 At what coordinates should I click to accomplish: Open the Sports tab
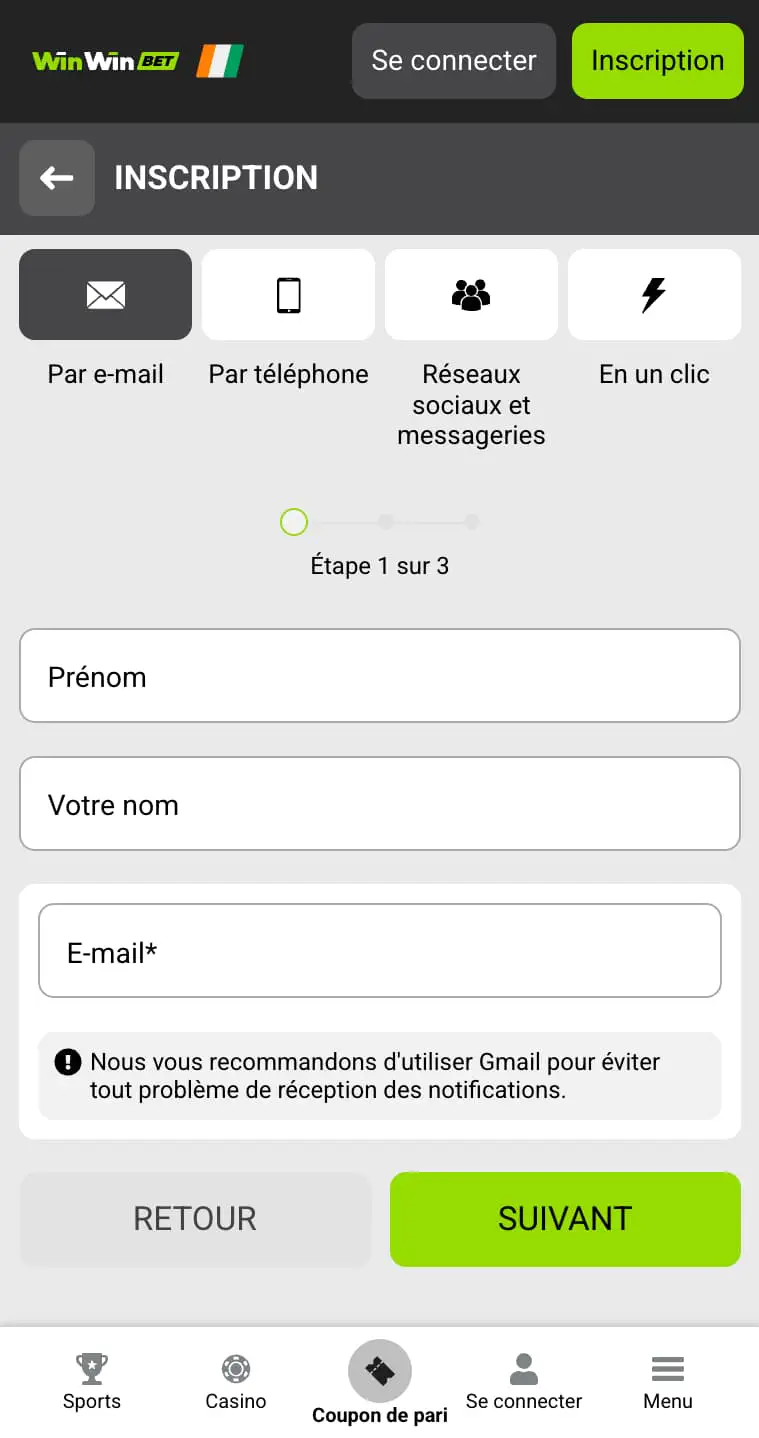92,1382
